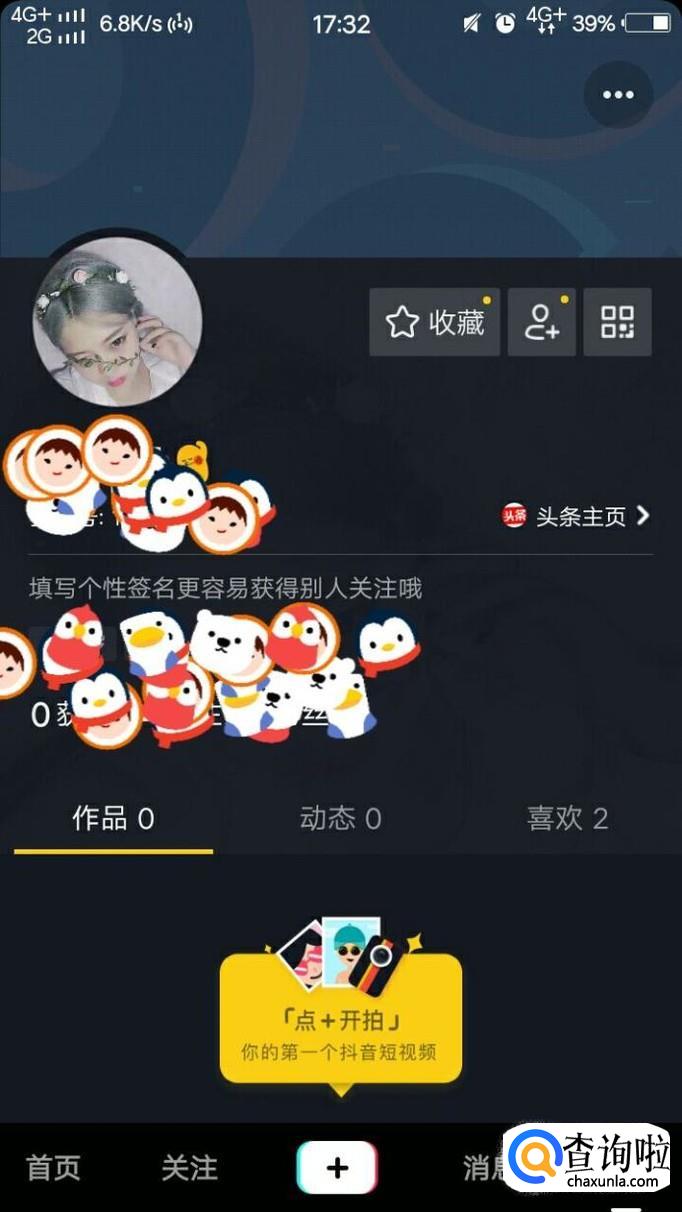Switch to the 动态 tab

(x=340, y=819)
